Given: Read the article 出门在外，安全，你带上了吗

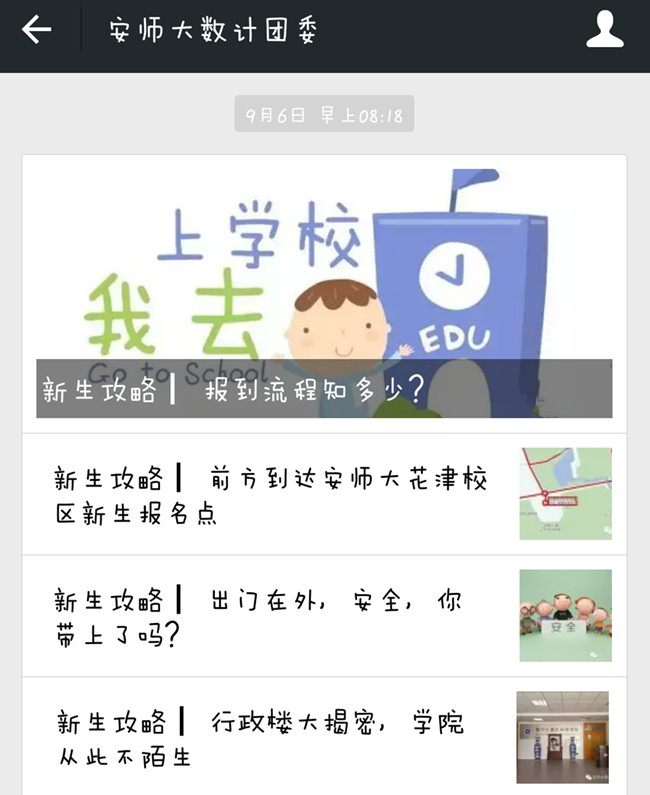Looking at the screenshot, I should click(258, 617).
